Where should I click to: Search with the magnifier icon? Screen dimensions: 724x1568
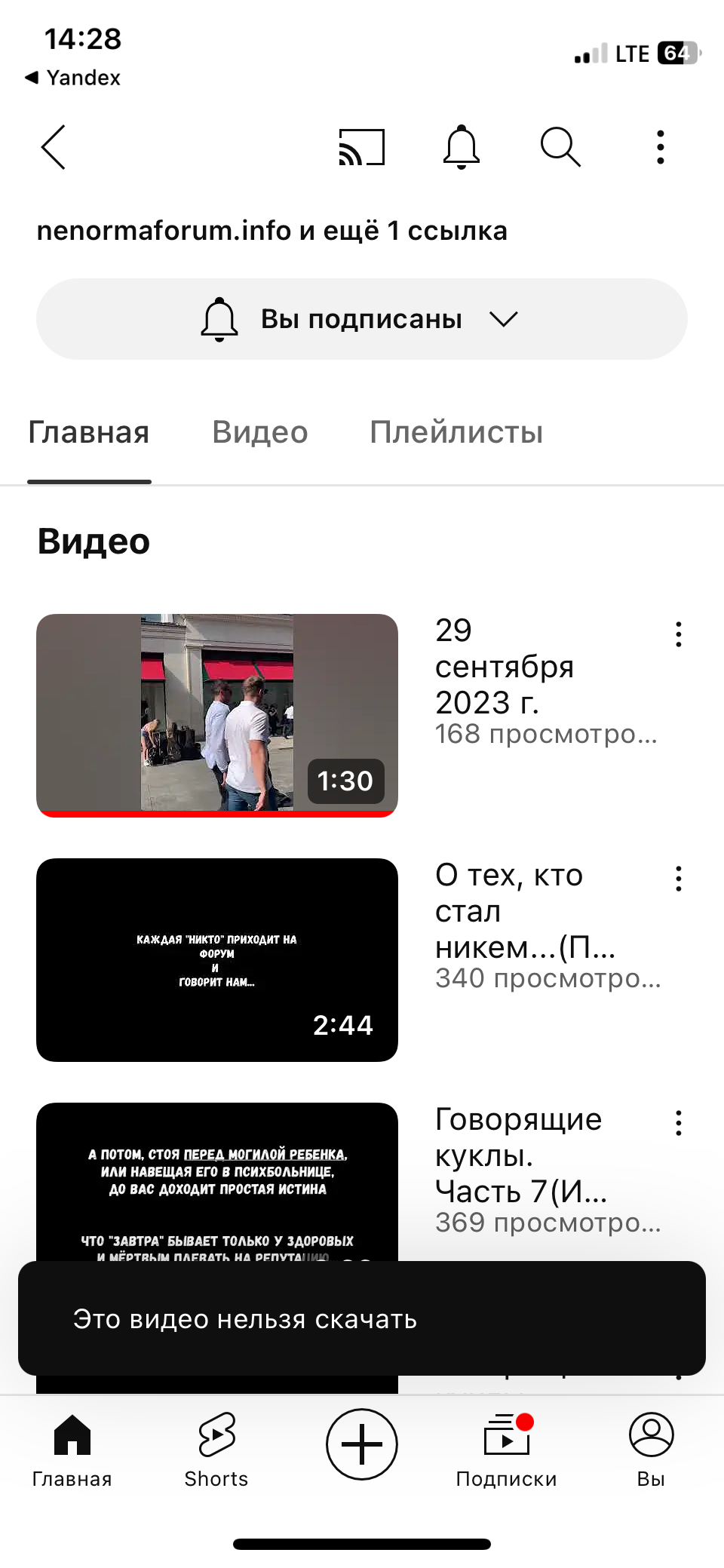tap(560, 147)
